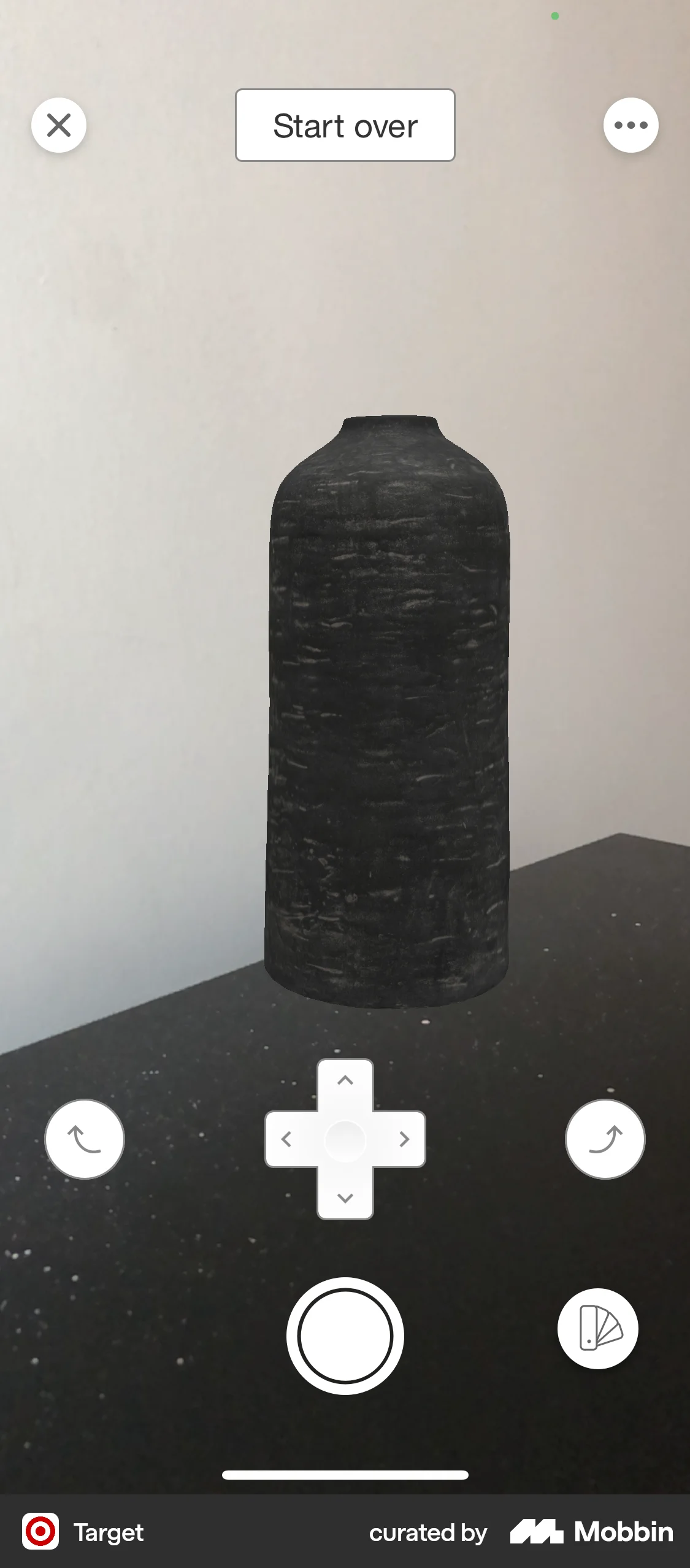Tap the three-dots ellipsis control

point(631,125)
